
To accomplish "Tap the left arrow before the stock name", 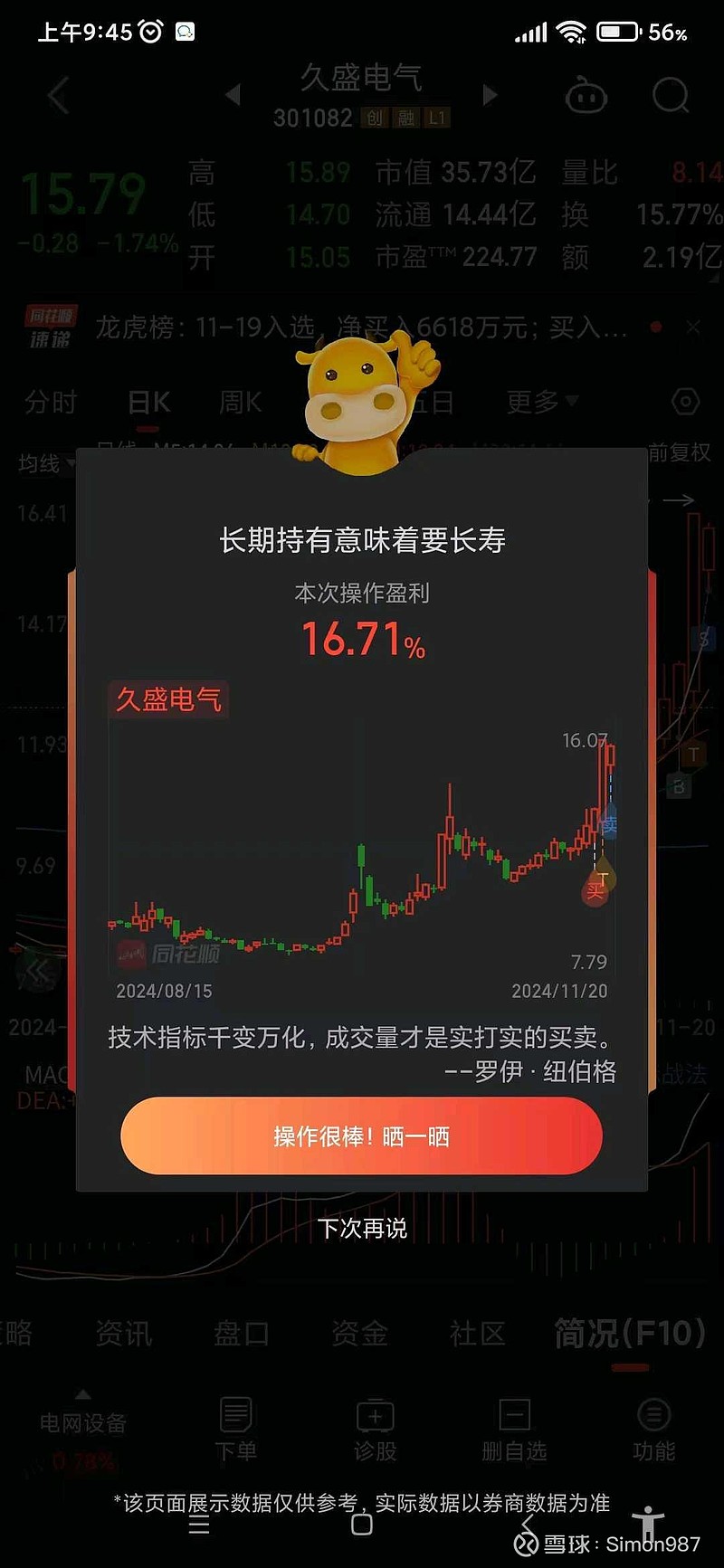I will (233, 95).
